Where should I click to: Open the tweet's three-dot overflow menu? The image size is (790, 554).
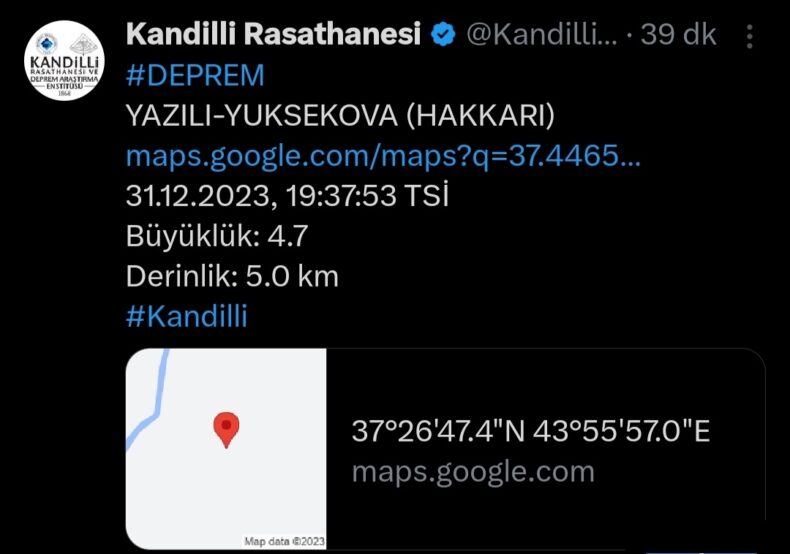click(751, 37)
